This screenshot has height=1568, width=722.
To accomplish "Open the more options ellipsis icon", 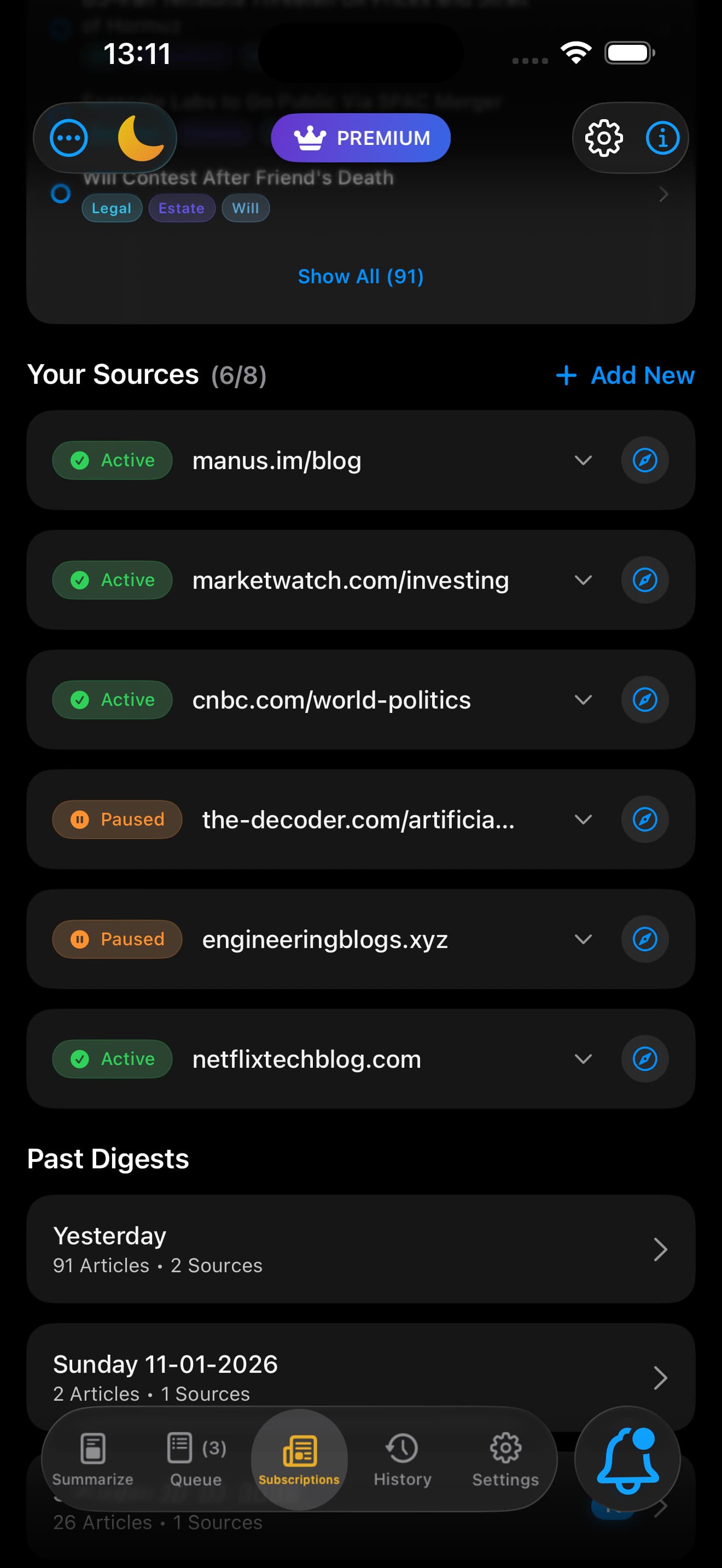I will tap(69, 138).
